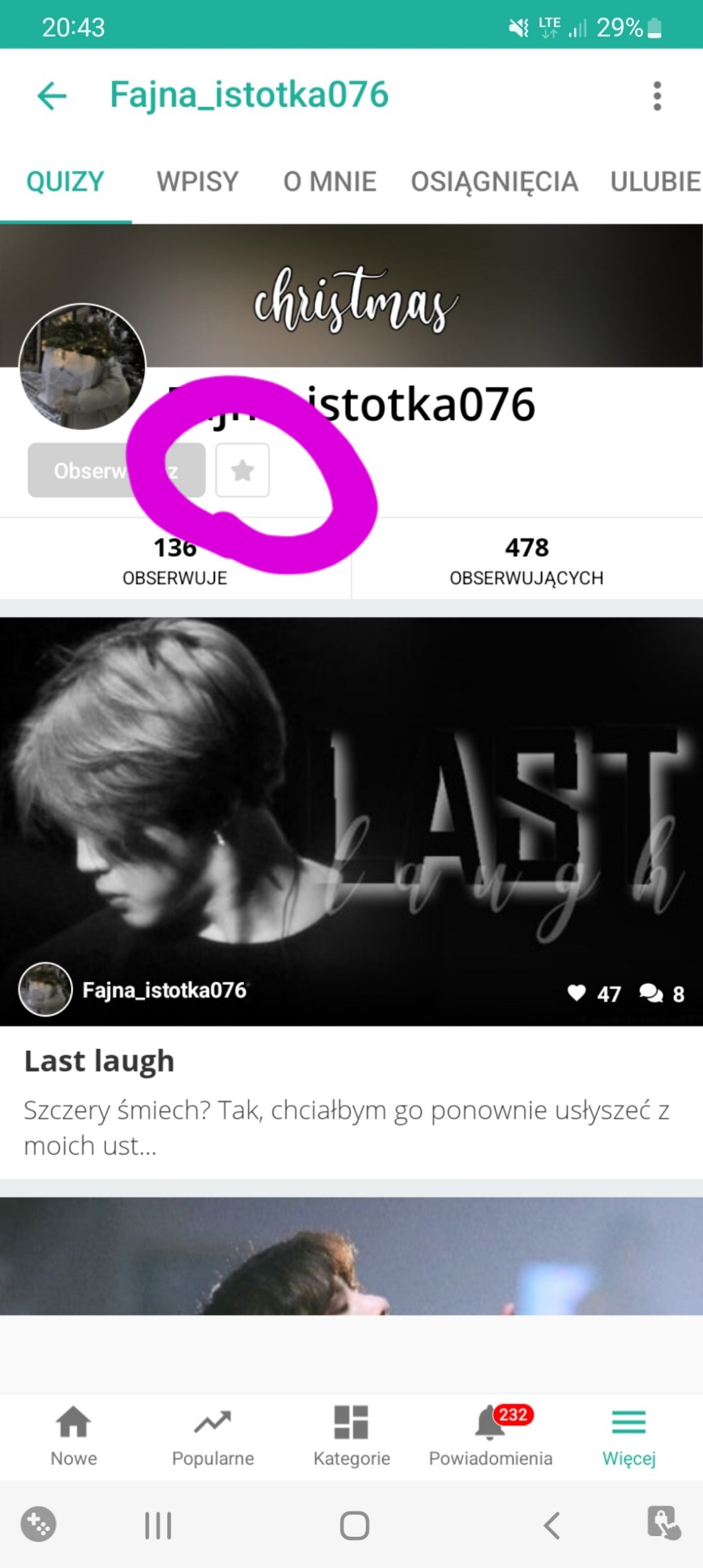Tap the star button beside Obserwujesz
This screenshot has height=1568, width=703.
coord(243,470)
